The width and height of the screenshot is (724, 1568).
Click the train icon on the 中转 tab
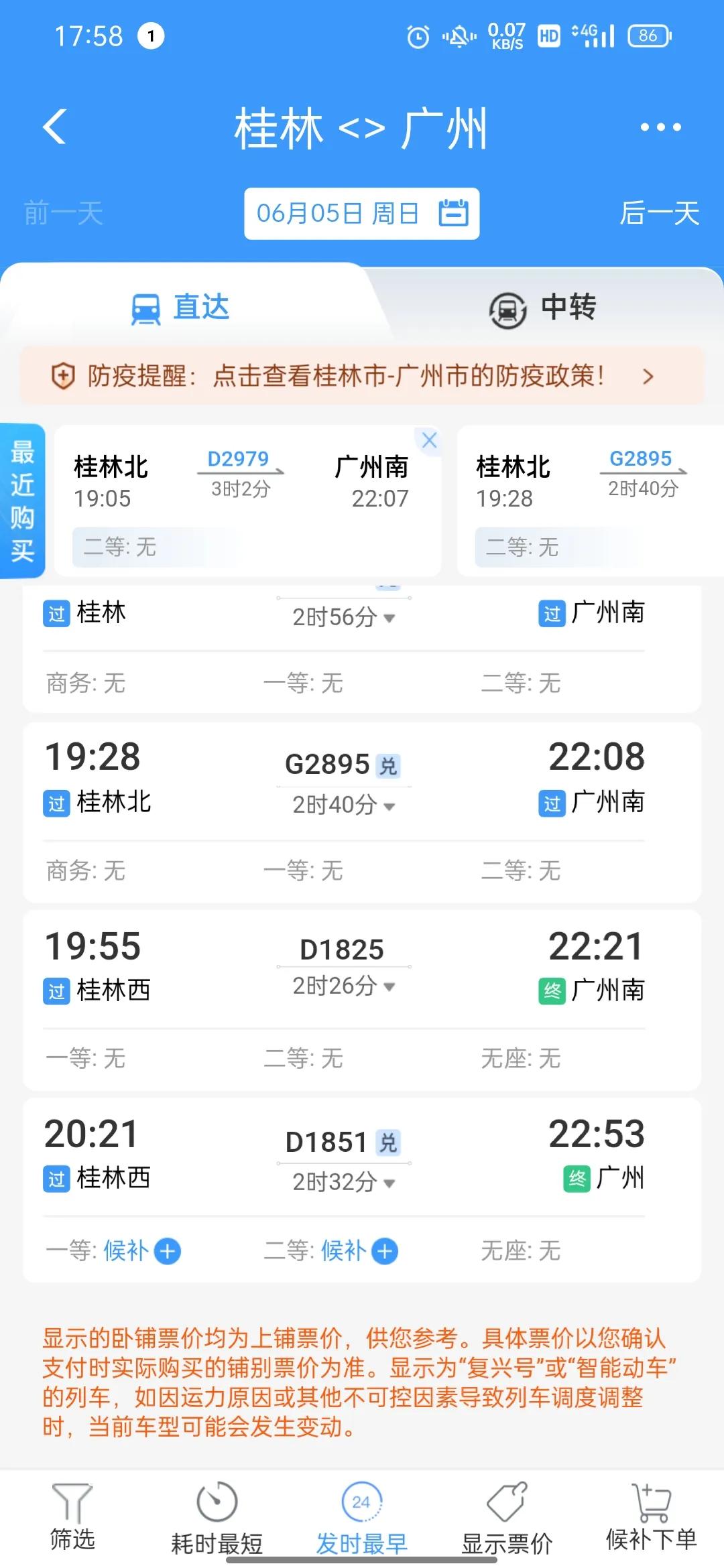507,309
